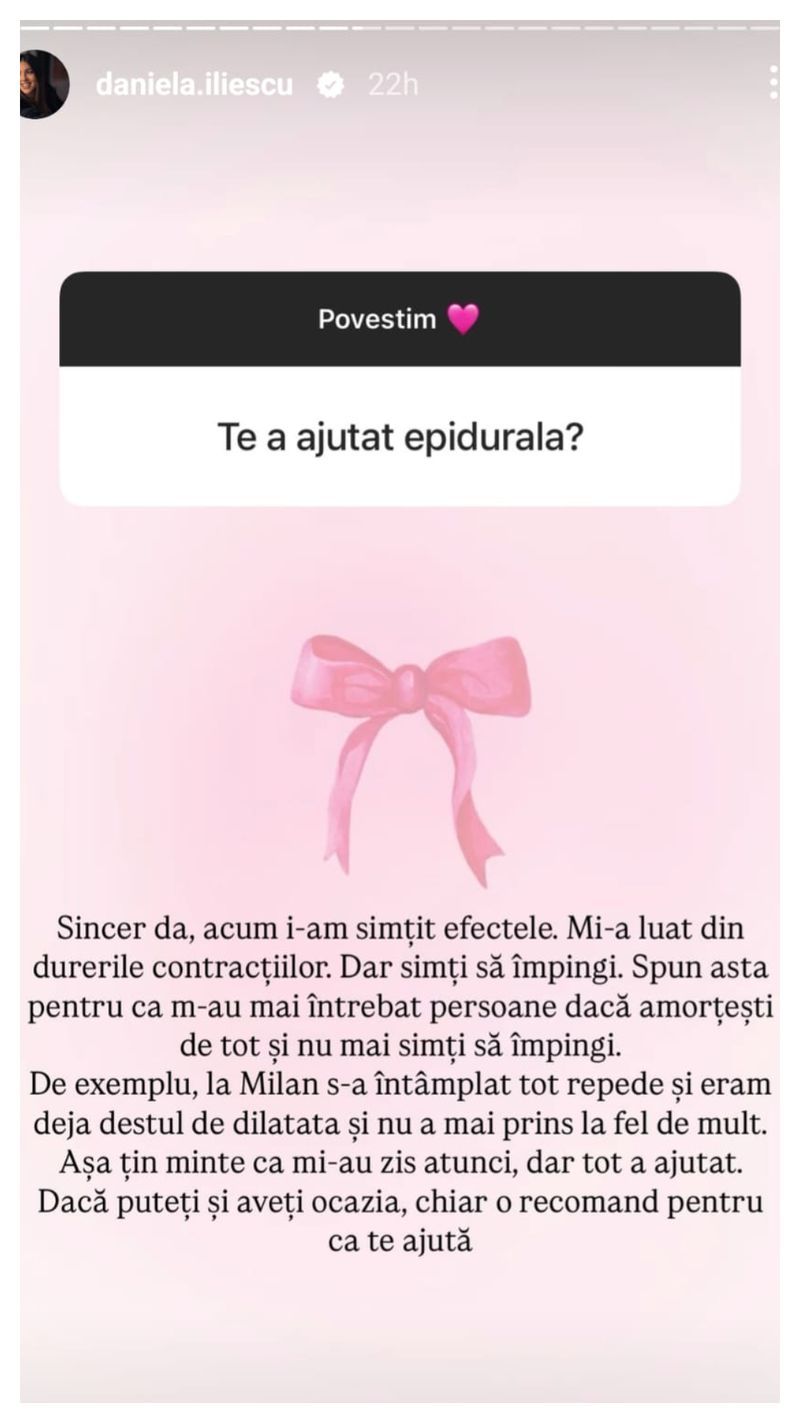Go to the daniela.iliescu username link
This screenshot has width=800, height=1423.
point(194,85)
